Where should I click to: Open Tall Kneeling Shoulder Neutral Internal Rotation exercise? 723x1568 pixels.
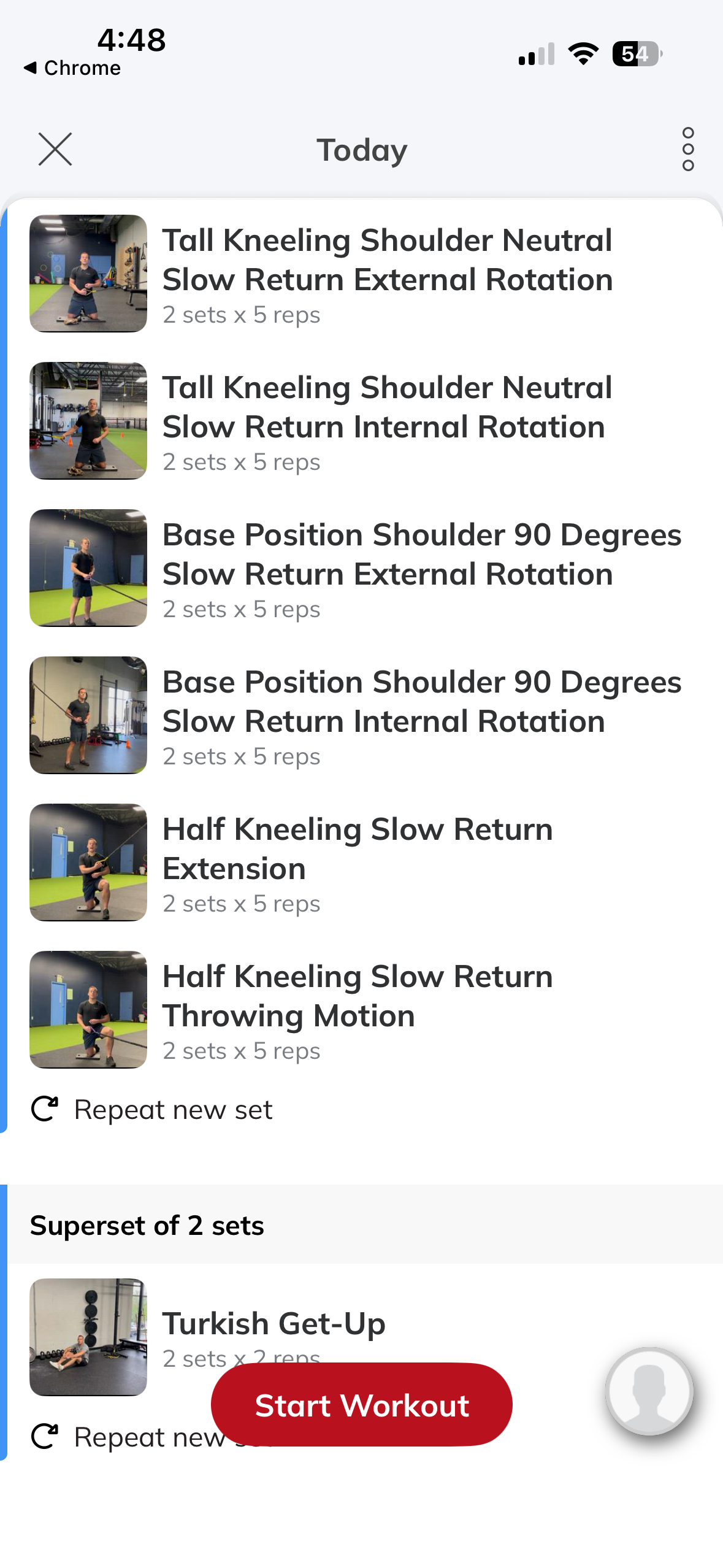pyautogui.click(x=386, y=421)
